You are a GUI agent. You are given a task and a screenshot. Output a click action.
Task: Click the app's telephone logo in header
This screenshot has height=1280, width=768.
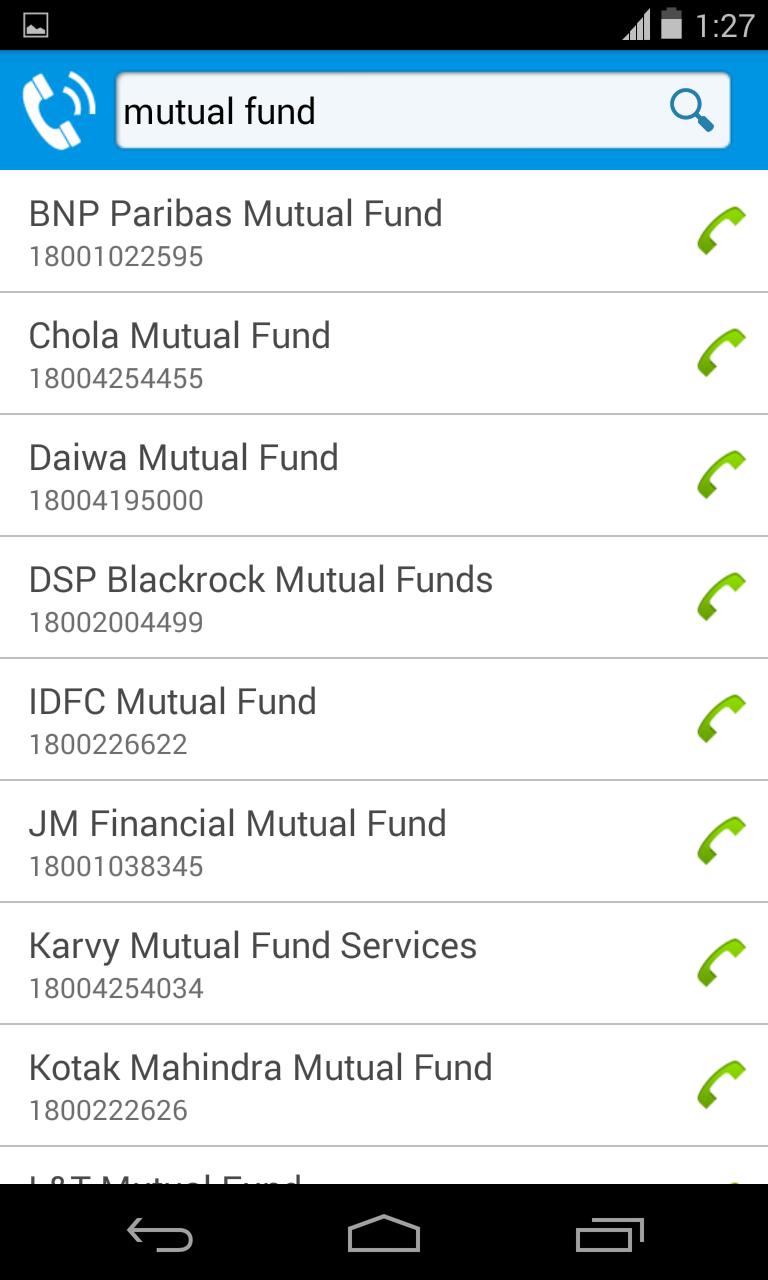[57, 109]
